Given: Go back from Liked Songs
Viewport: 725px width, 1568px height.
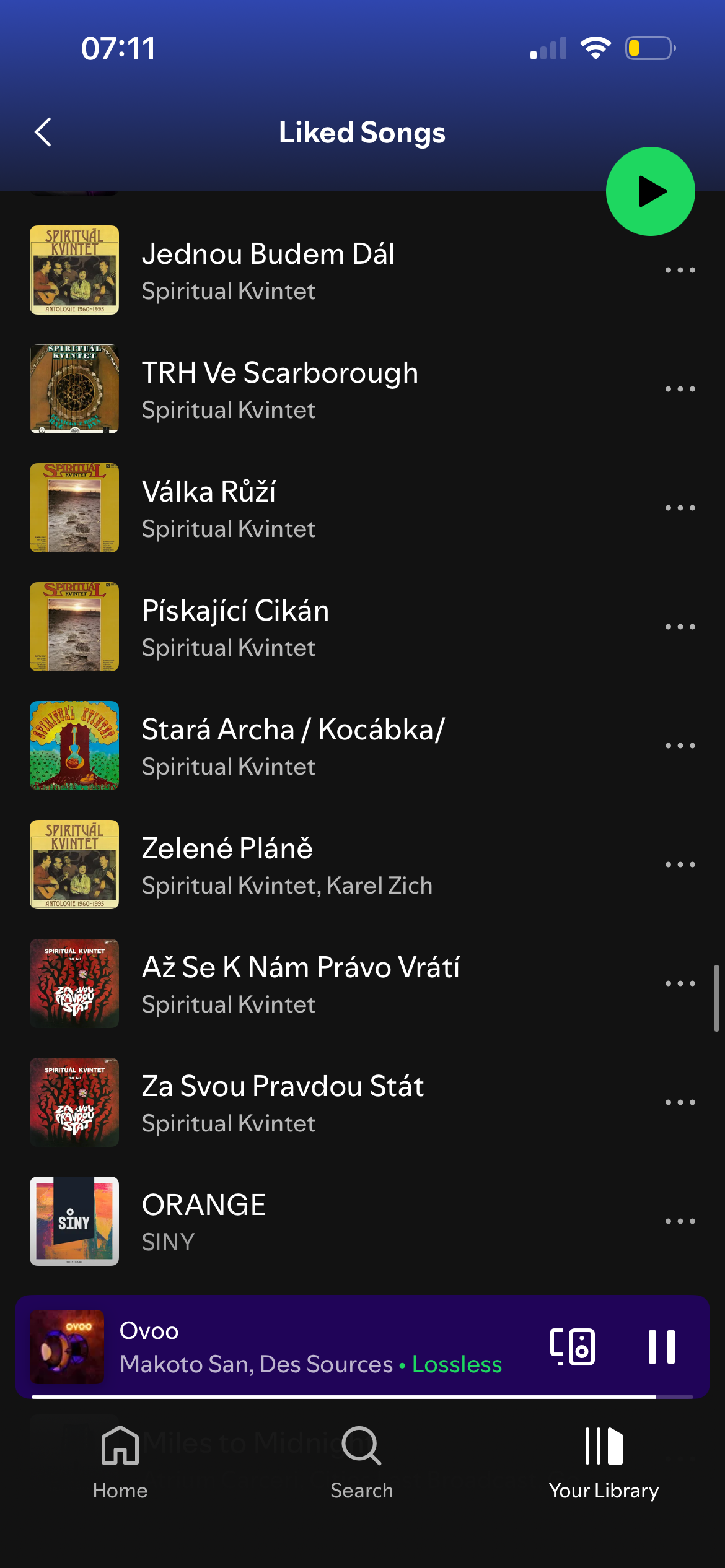Looking at the screenshot, I should tap(43, 133).
